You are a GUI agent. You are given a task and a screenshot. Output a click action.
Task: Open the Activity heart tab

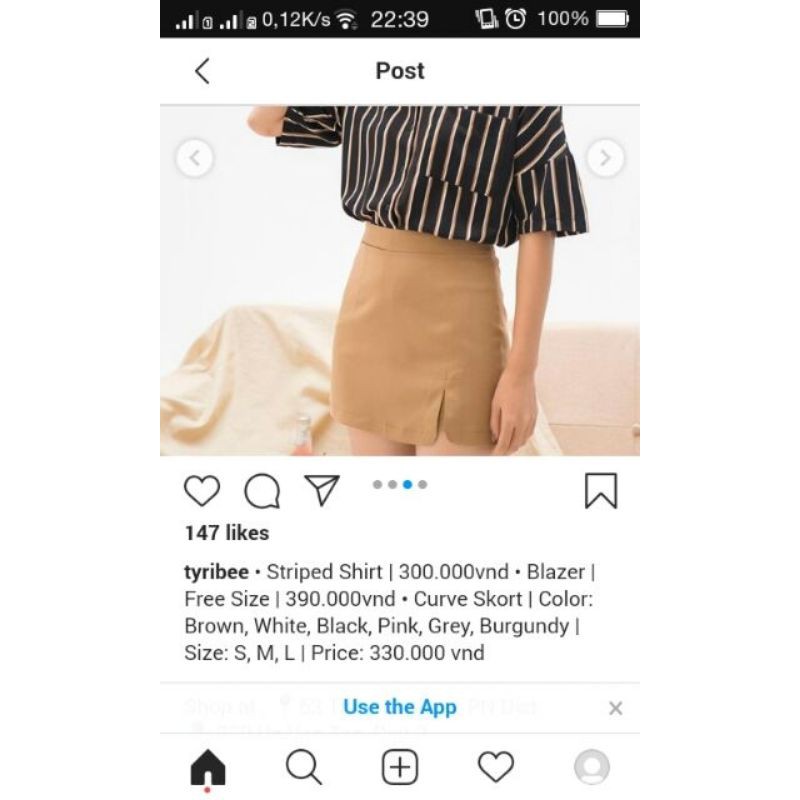[496, 768]
